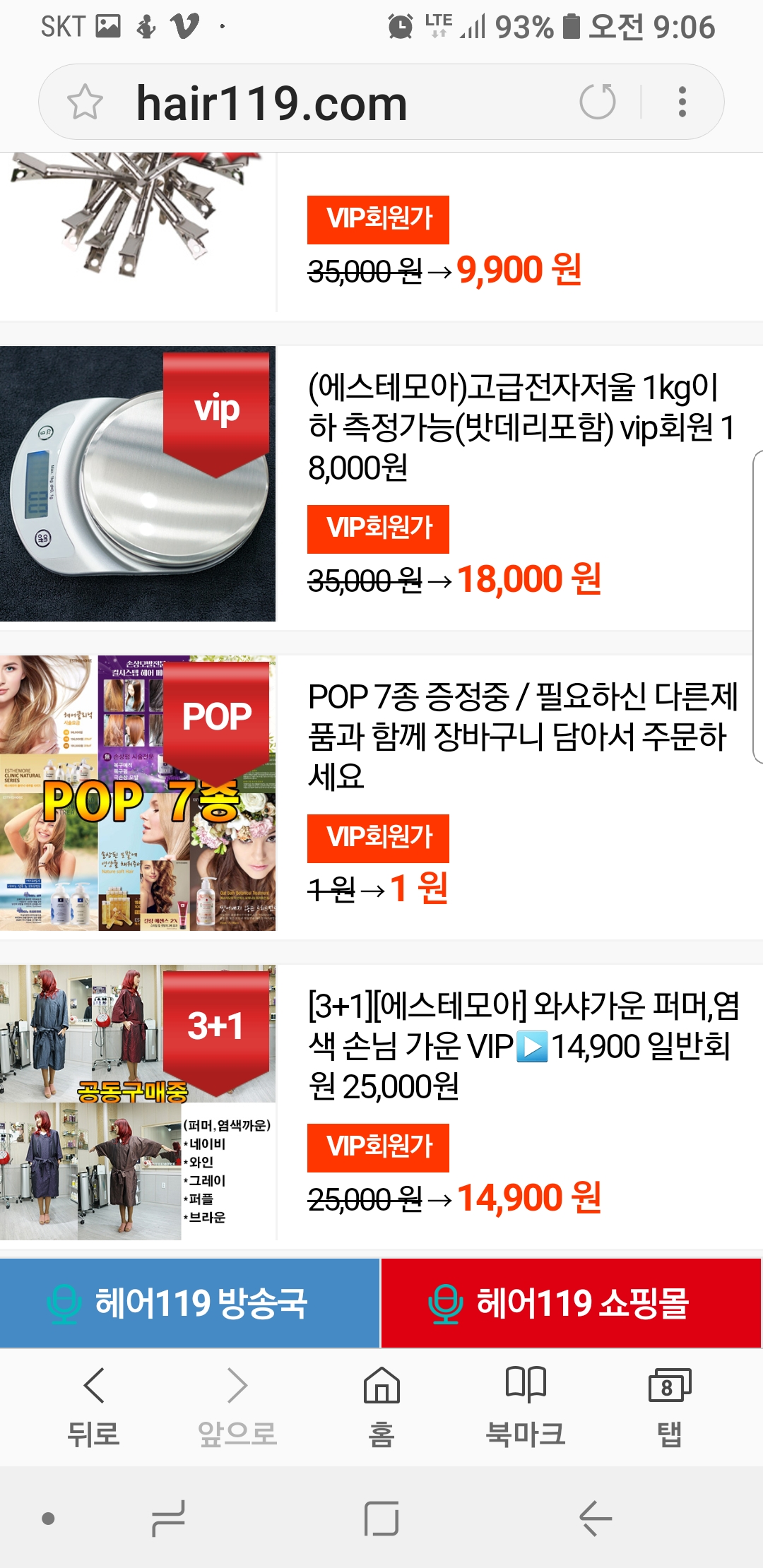
Task: Reload the current page
Action: tap(598, 102)
